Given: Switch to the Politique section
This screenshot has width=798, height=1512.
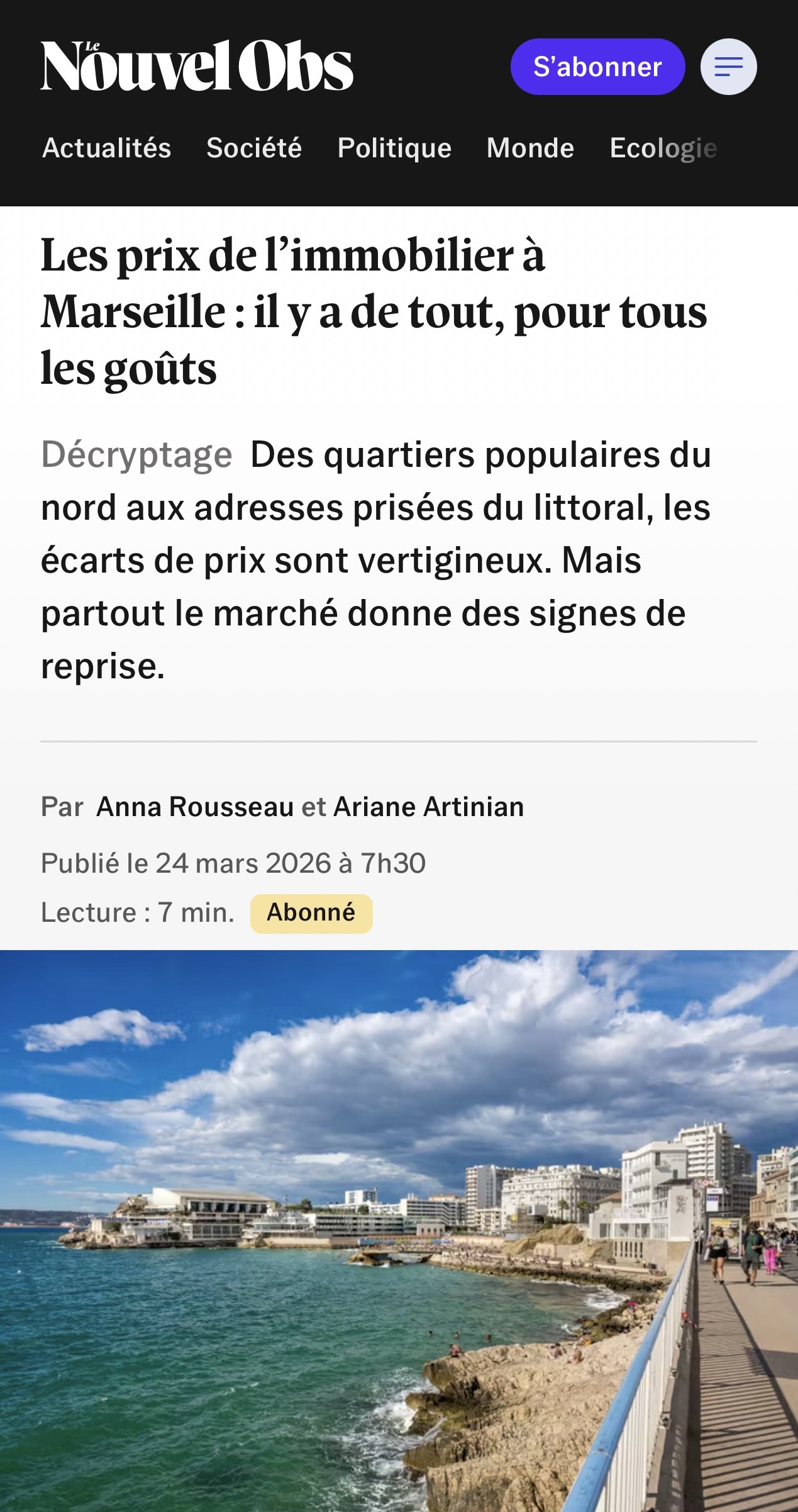Looking at the screenshot, I should [x=394, y=148].
